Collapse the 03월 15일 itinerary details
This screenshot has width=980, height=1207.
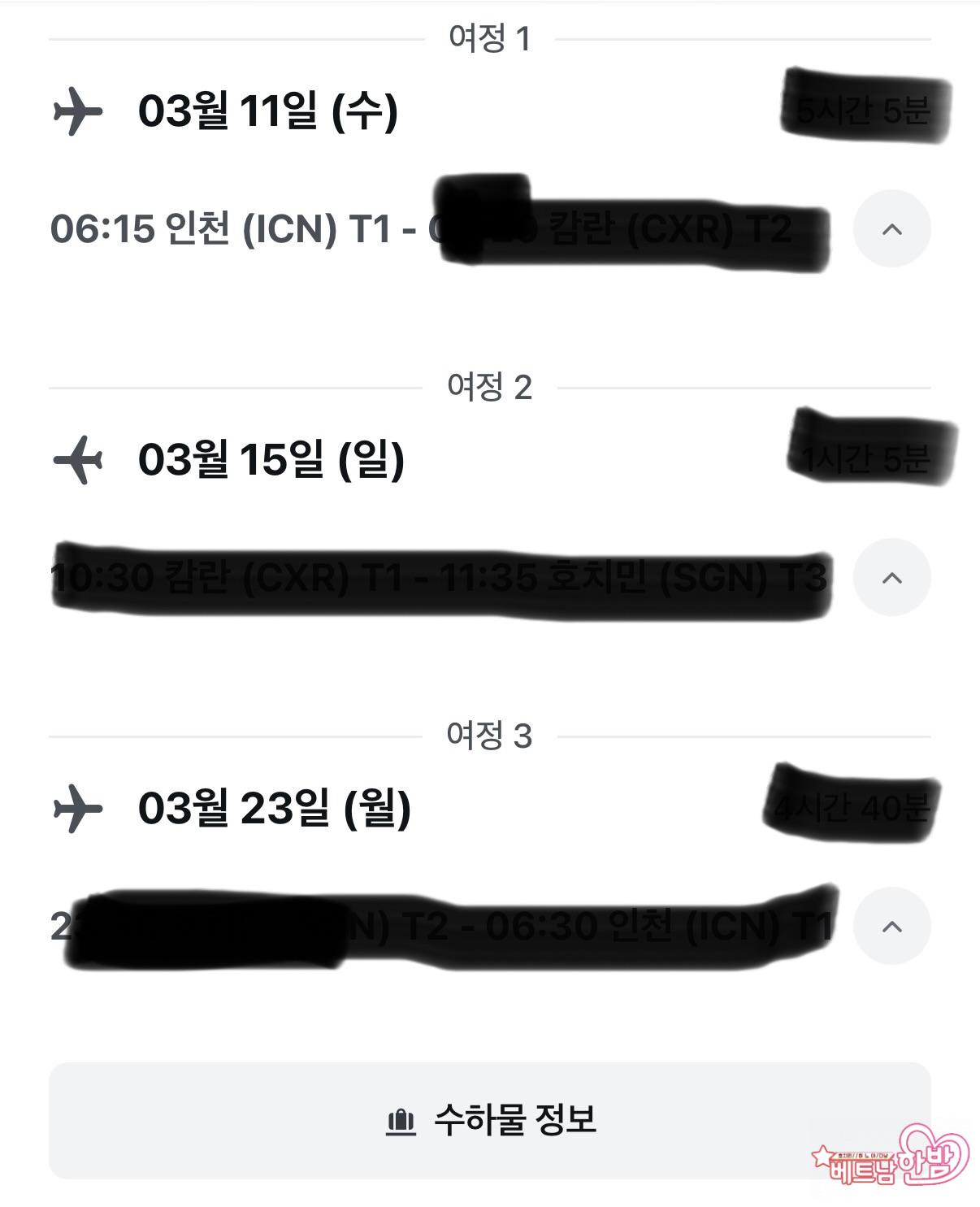(891, 577)
